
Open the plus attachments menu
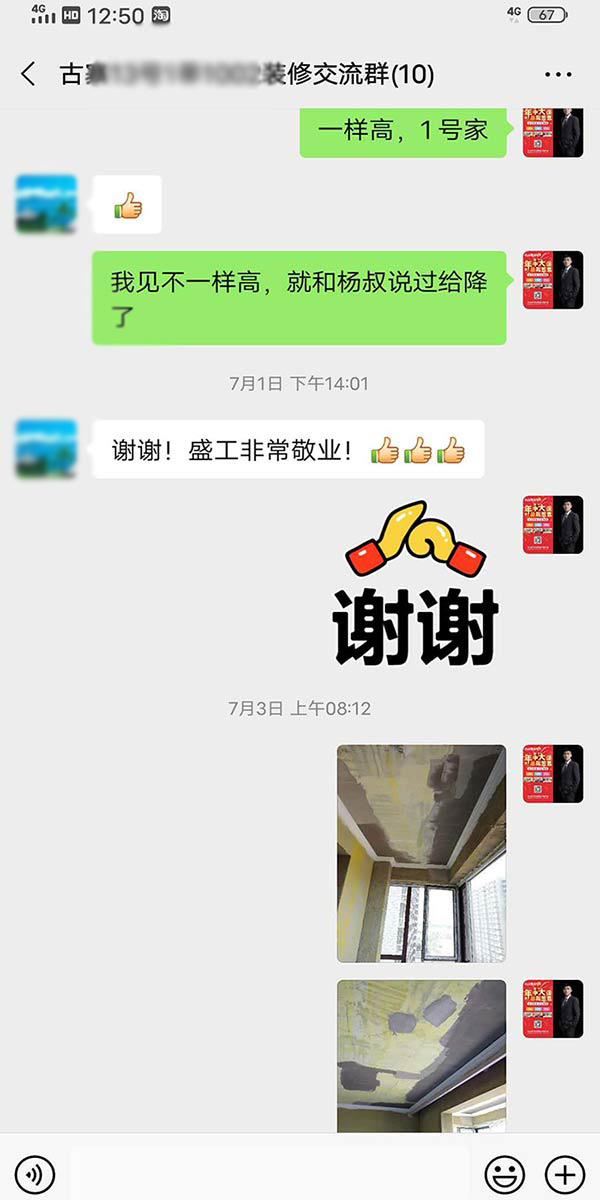tap(564, 1173)
